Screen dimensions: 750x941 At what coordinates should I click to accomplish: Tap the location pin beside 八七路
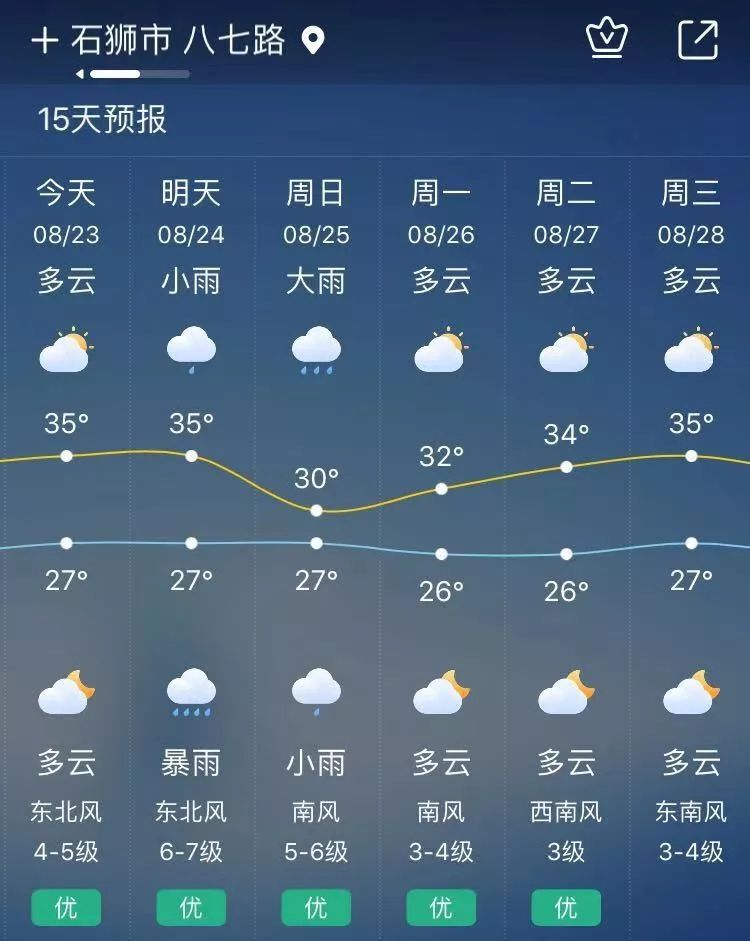314,42
